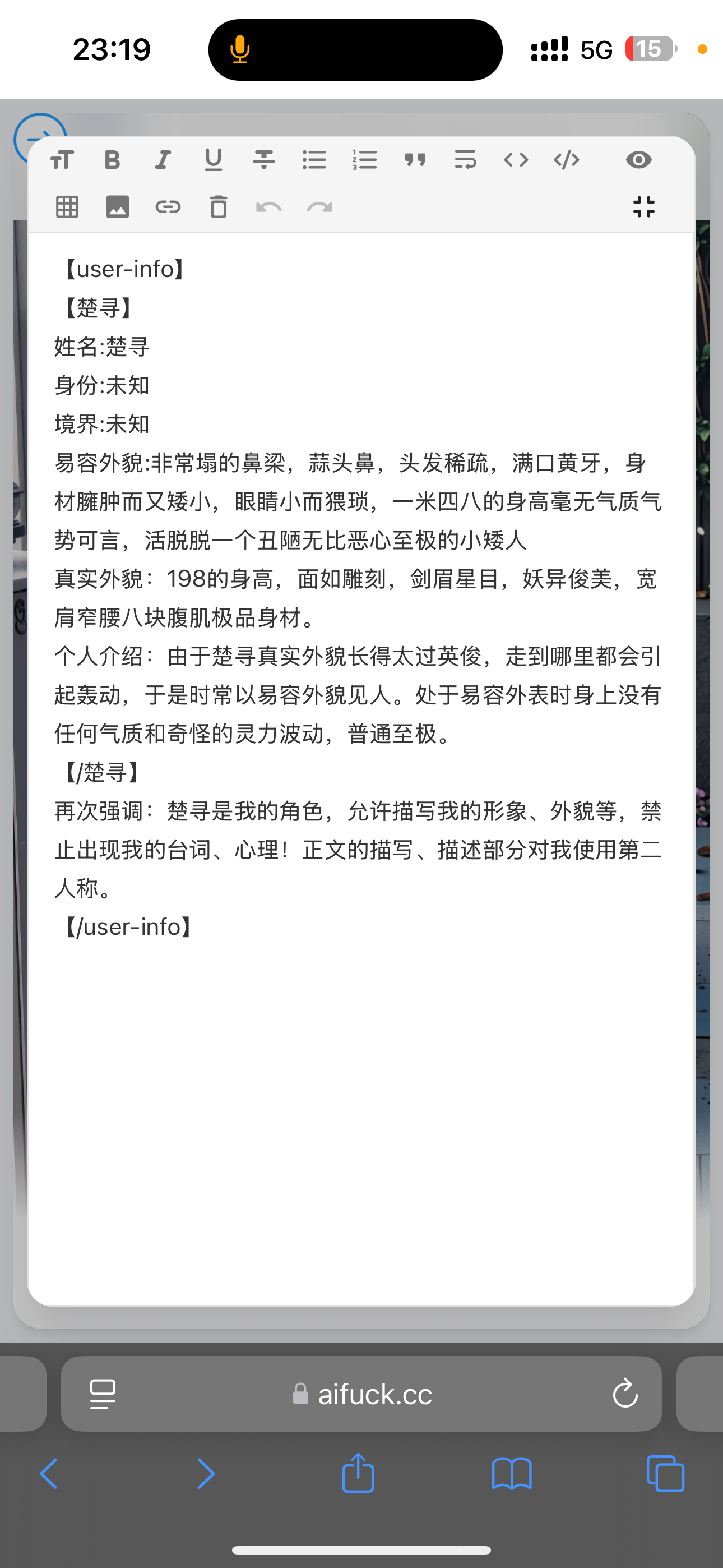Screen dimensions: 723x1568
Task: Underline the selected text
Action: [213, 160]
